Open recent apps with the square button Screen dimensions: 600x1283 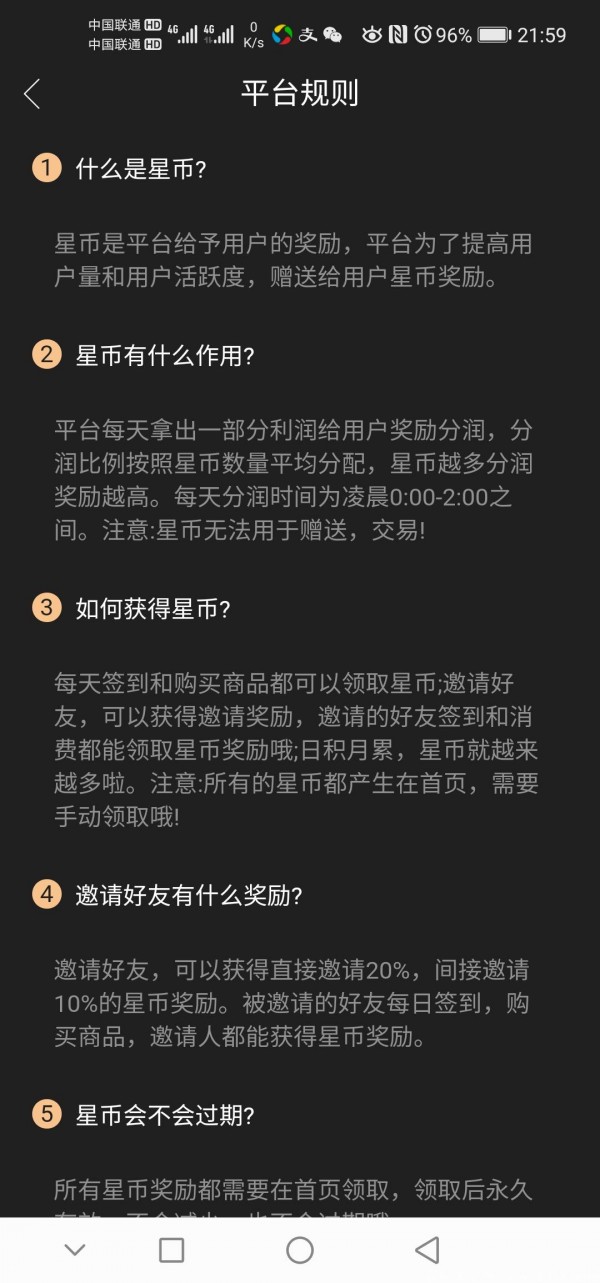pyautogui.click(x=172, y=1249)
